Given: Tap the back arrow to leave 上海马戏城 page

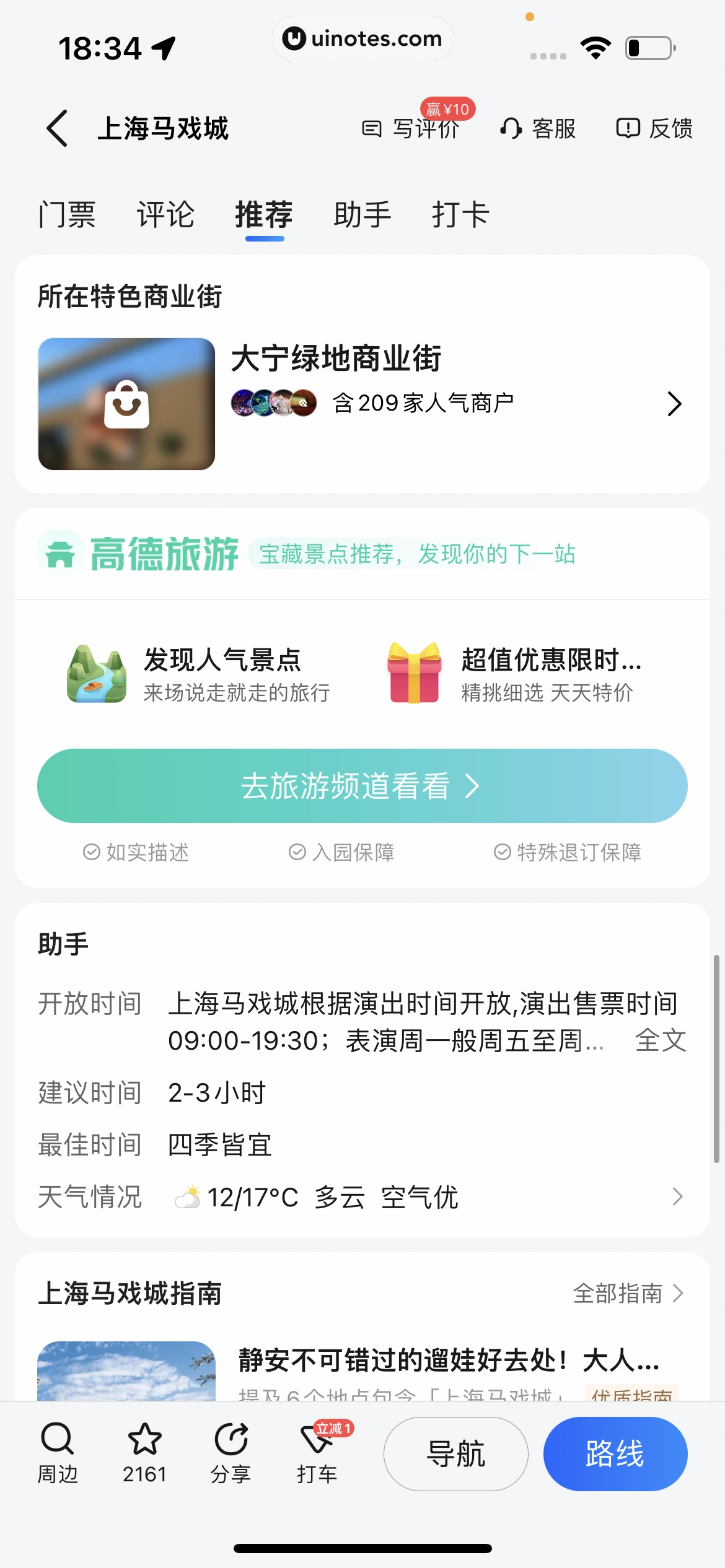Looking at the screenshot, I should click(x=56, y=128).
